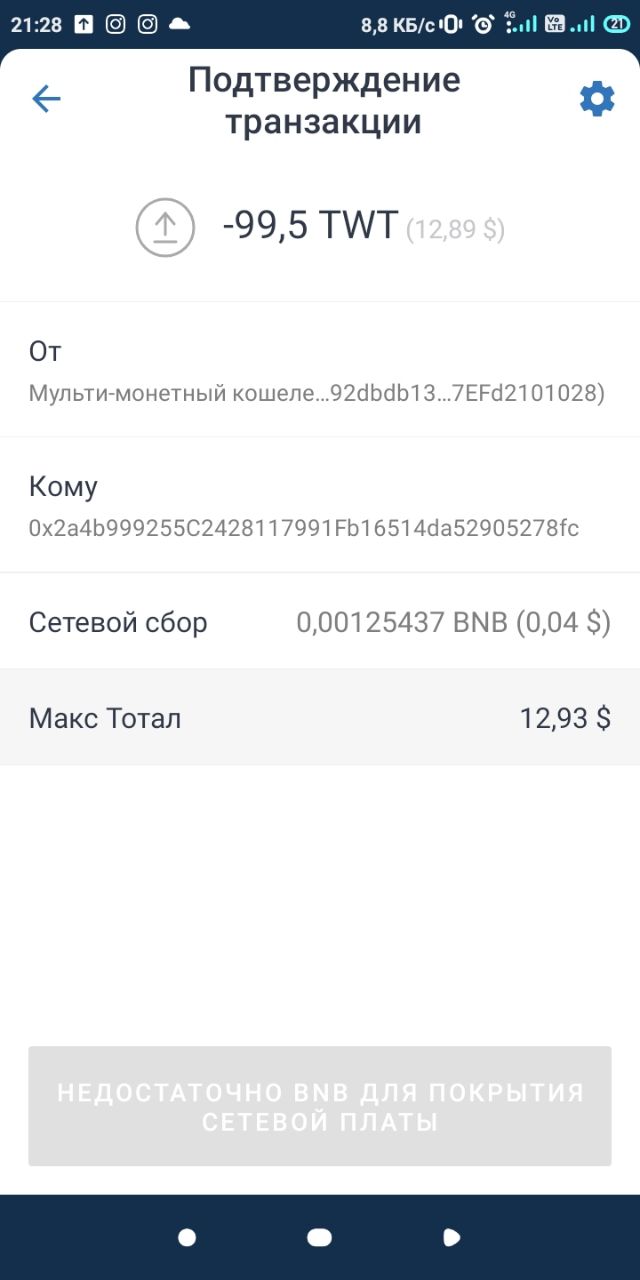
Task: Tap the system home button
Action: pyautogui.click(x=319, y=1238)
